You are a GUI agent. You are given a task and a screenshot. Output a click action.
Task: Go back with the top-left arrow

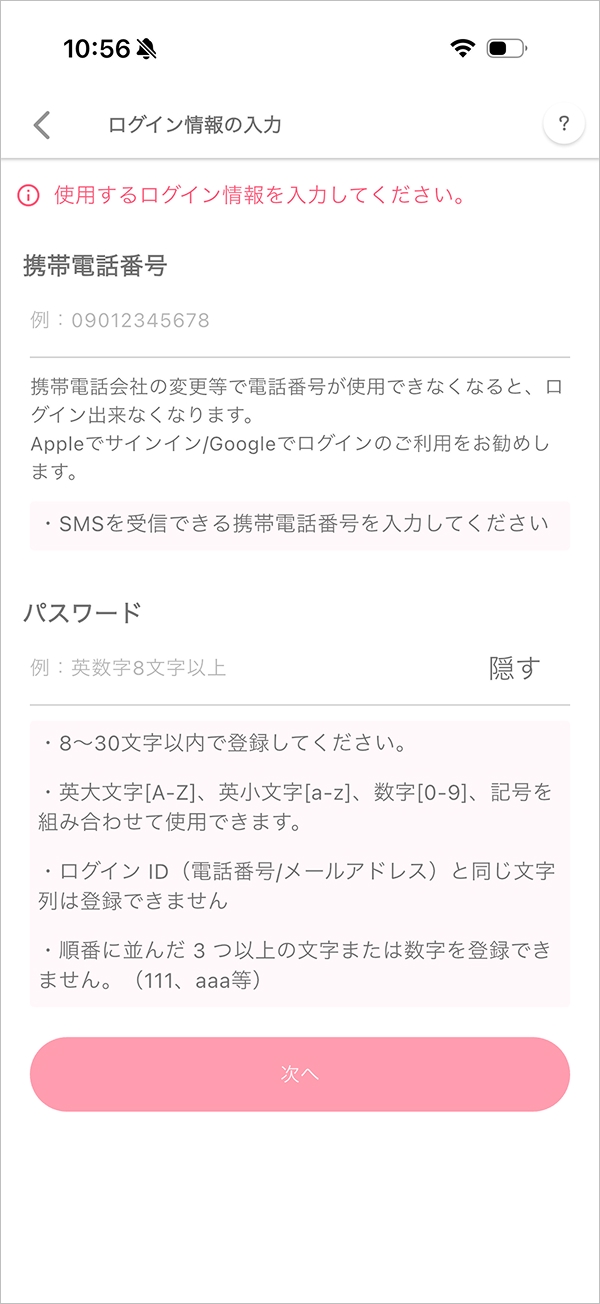coord(41,125)
